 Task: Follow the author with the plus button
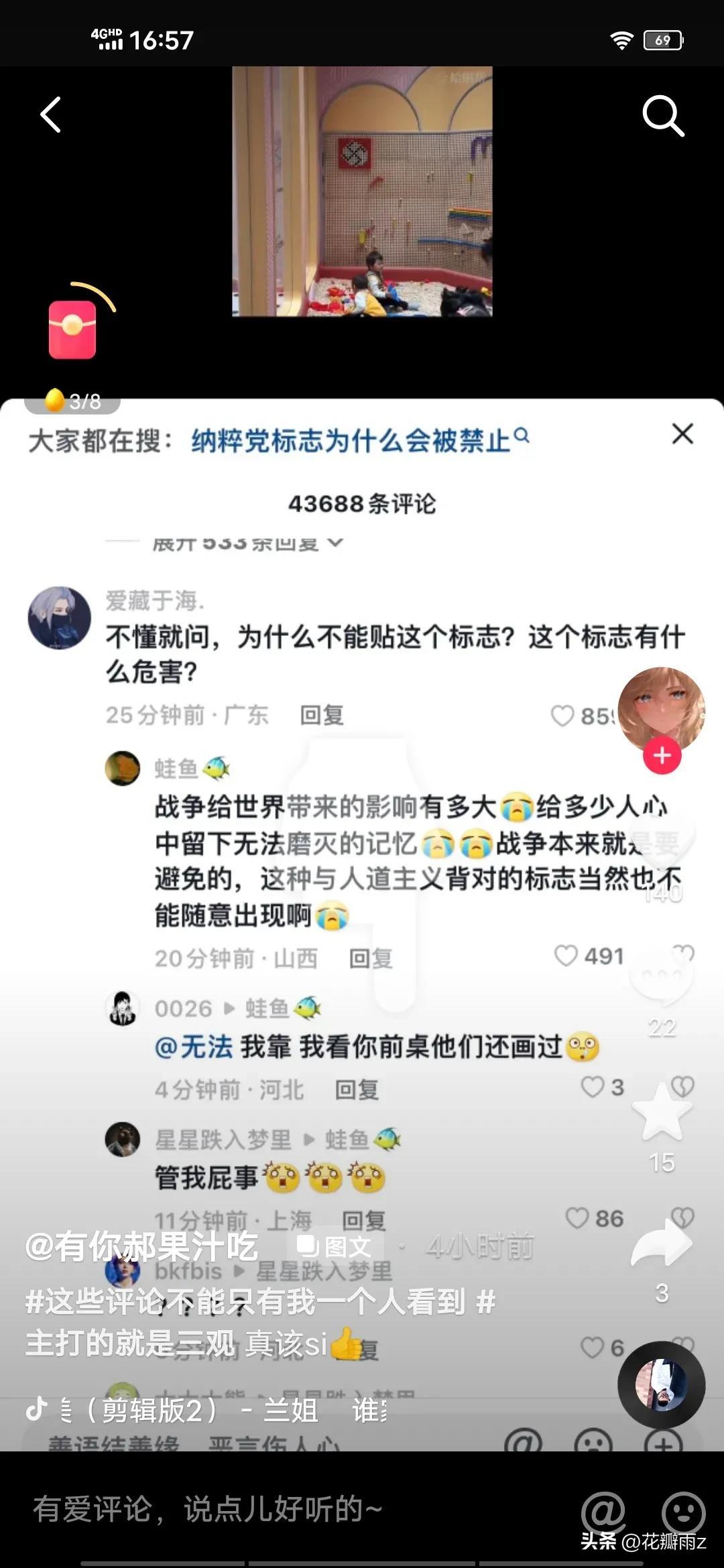point(662,756)
